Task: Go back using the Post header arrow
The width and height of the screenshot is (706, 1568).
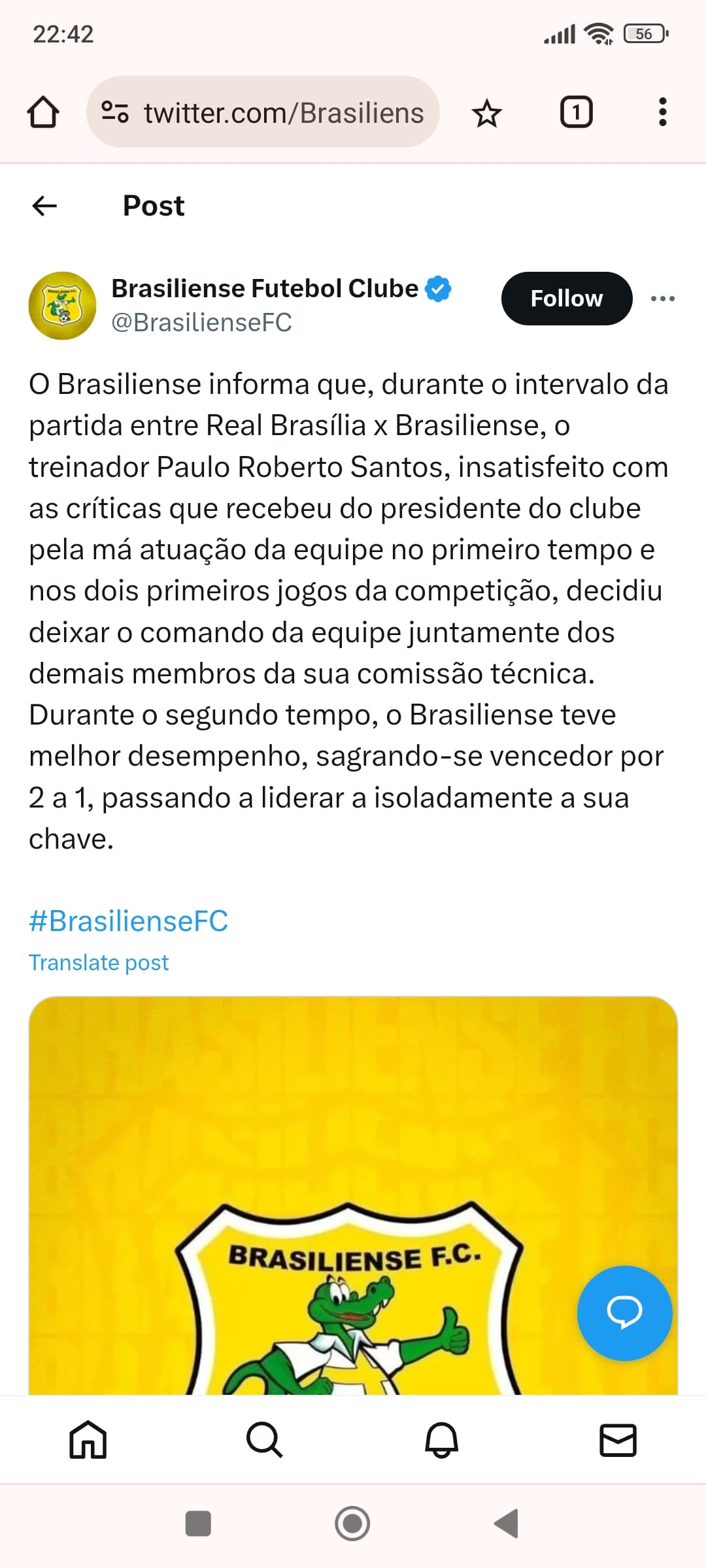Action: [x=44, y=206]
